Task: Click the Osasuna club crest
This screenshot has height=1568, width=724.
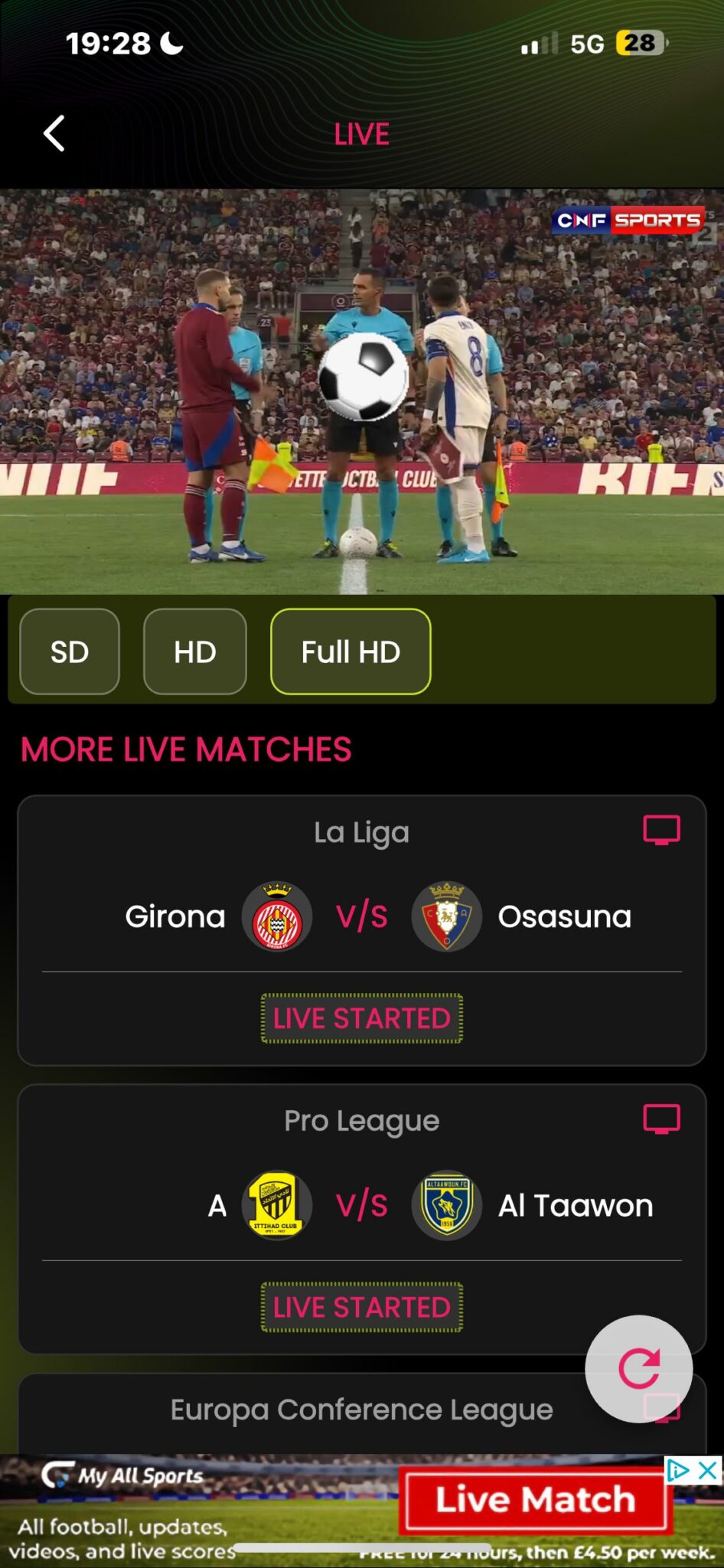Action: click(448, 916)
